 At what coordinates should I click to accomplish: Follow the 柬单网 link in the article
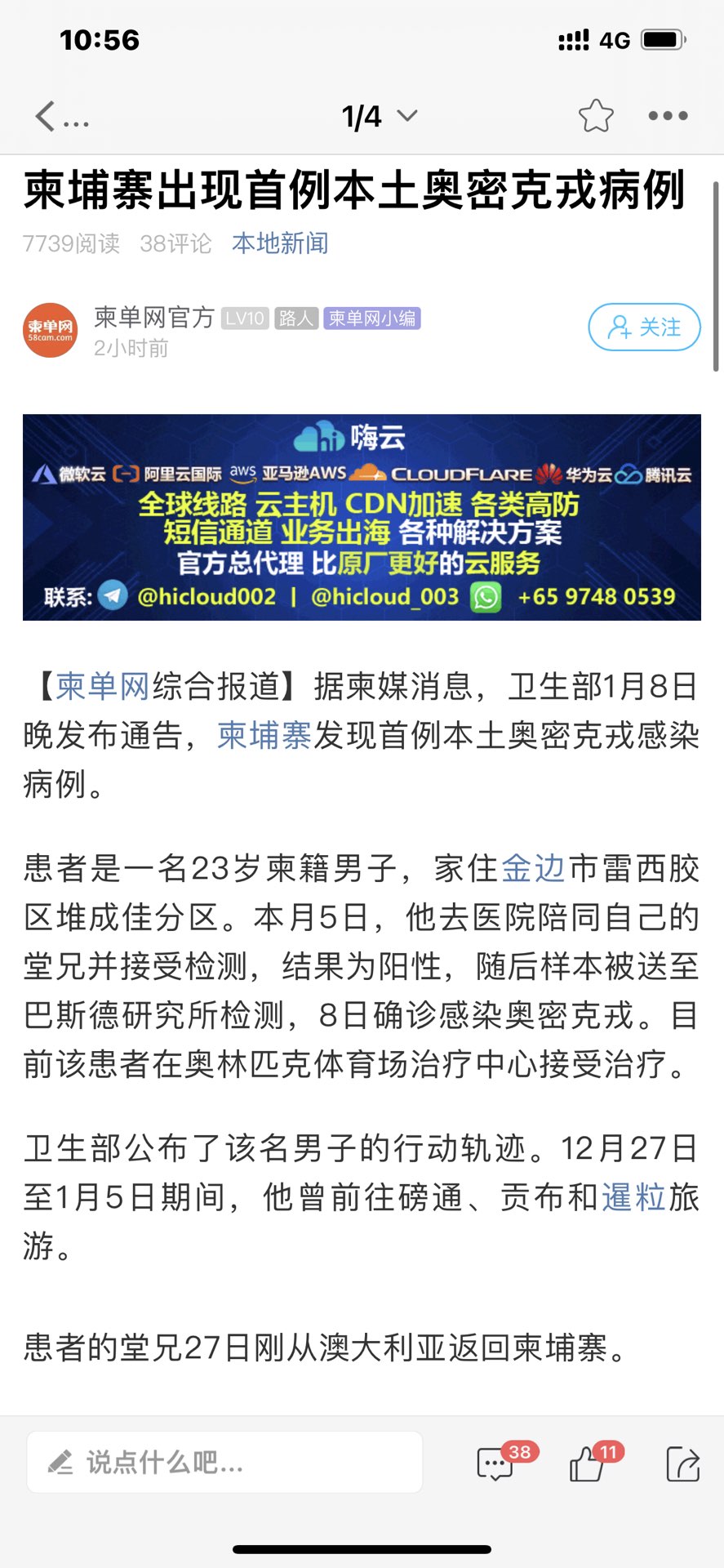102,686
